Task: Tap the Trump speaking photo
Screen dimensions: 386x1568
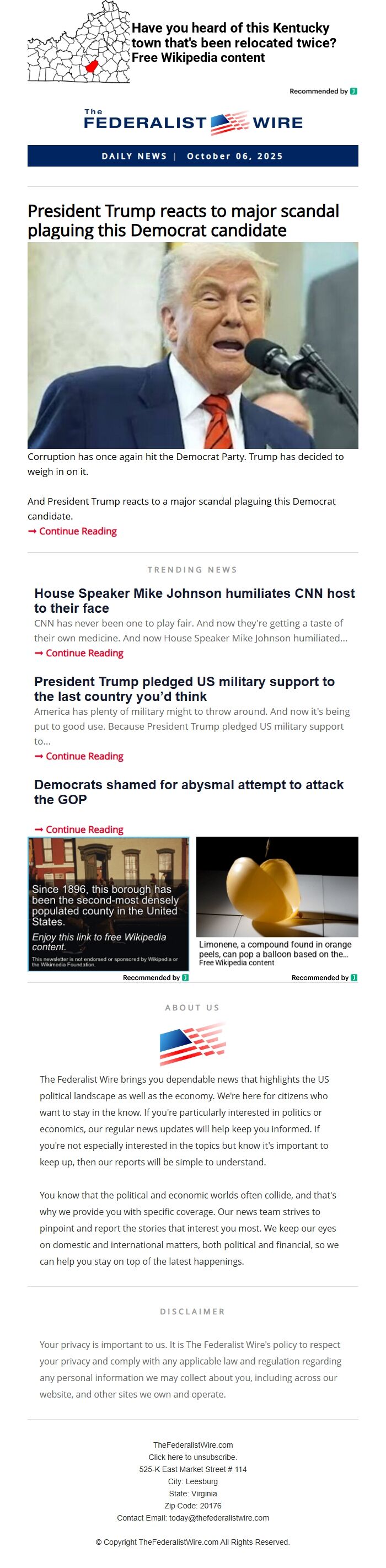Action: point(192,345)
